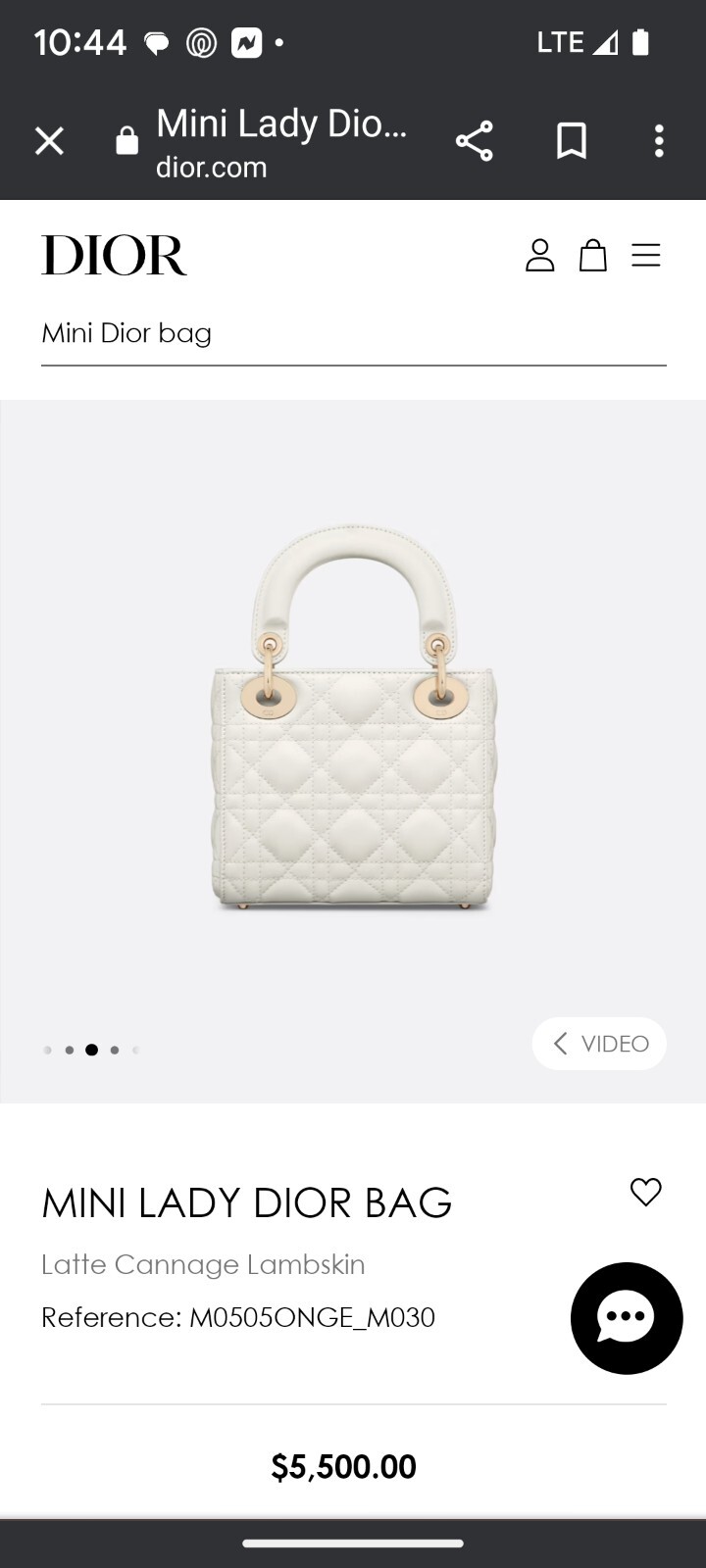706x1568 pixels.
Task: Open the DIOR logo homepage link
Action: click(x=114, y=255)
